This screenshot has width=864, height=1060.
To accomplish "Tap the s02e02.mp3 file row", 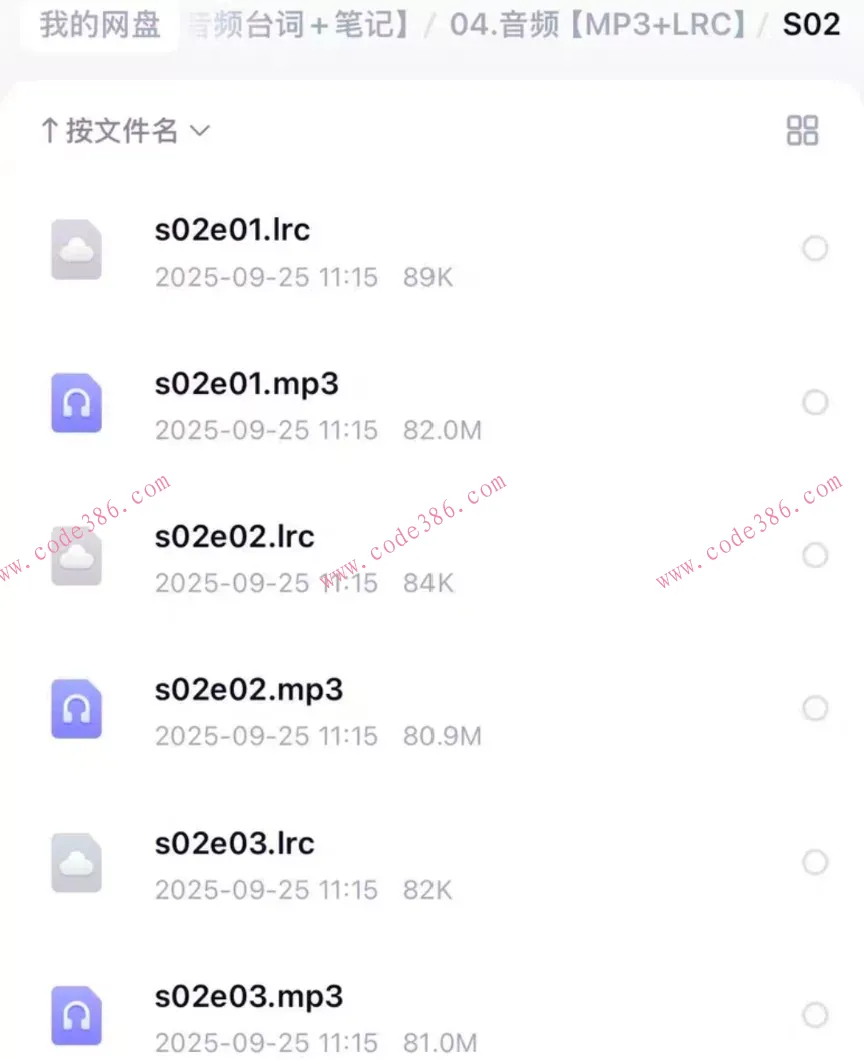I will pyautogui.click(x=400, y=708).
